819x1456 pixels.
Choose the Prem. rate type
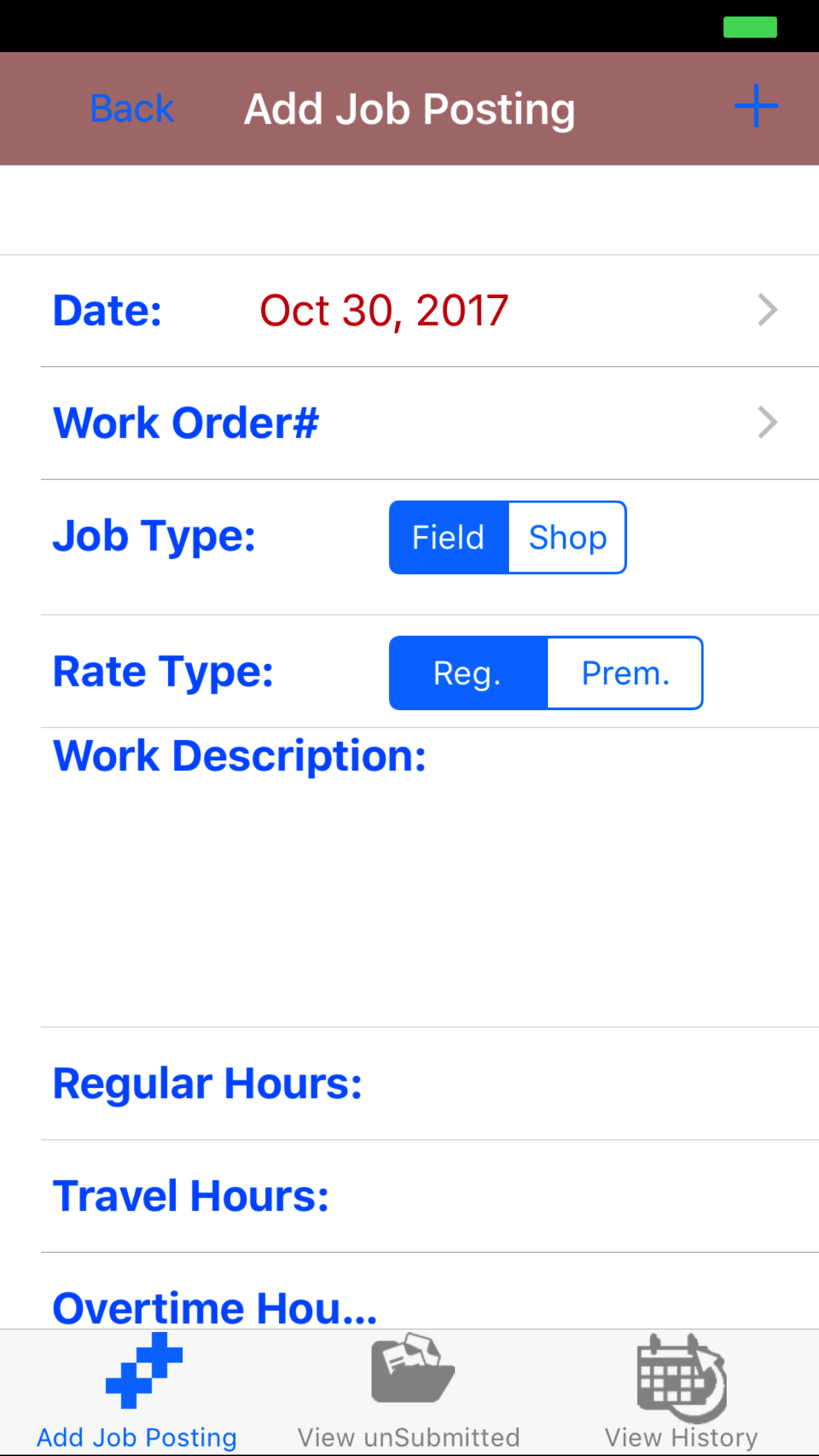624,673
